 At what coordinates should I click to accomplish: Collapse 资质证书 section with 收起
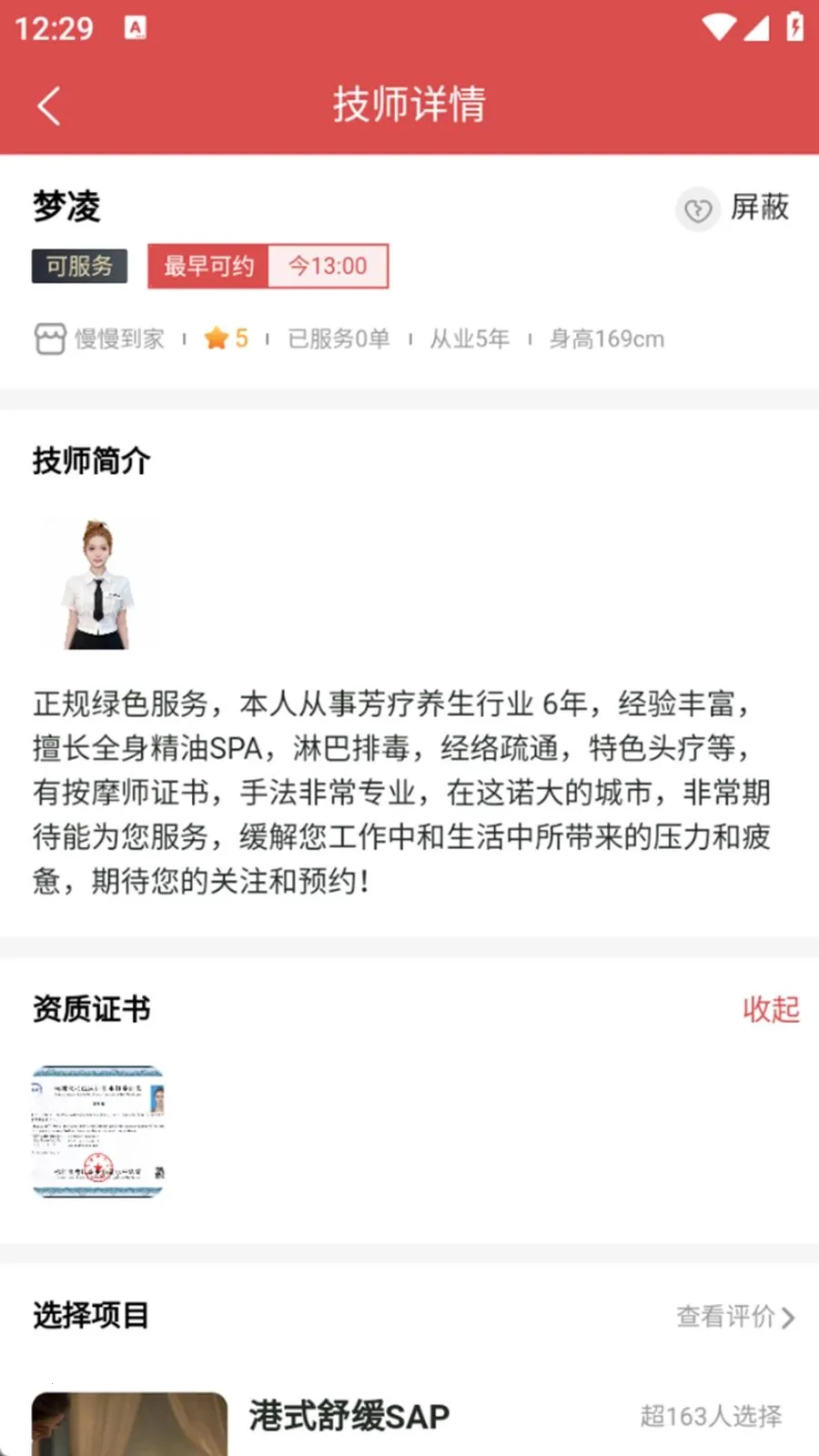pos(770,1009)
